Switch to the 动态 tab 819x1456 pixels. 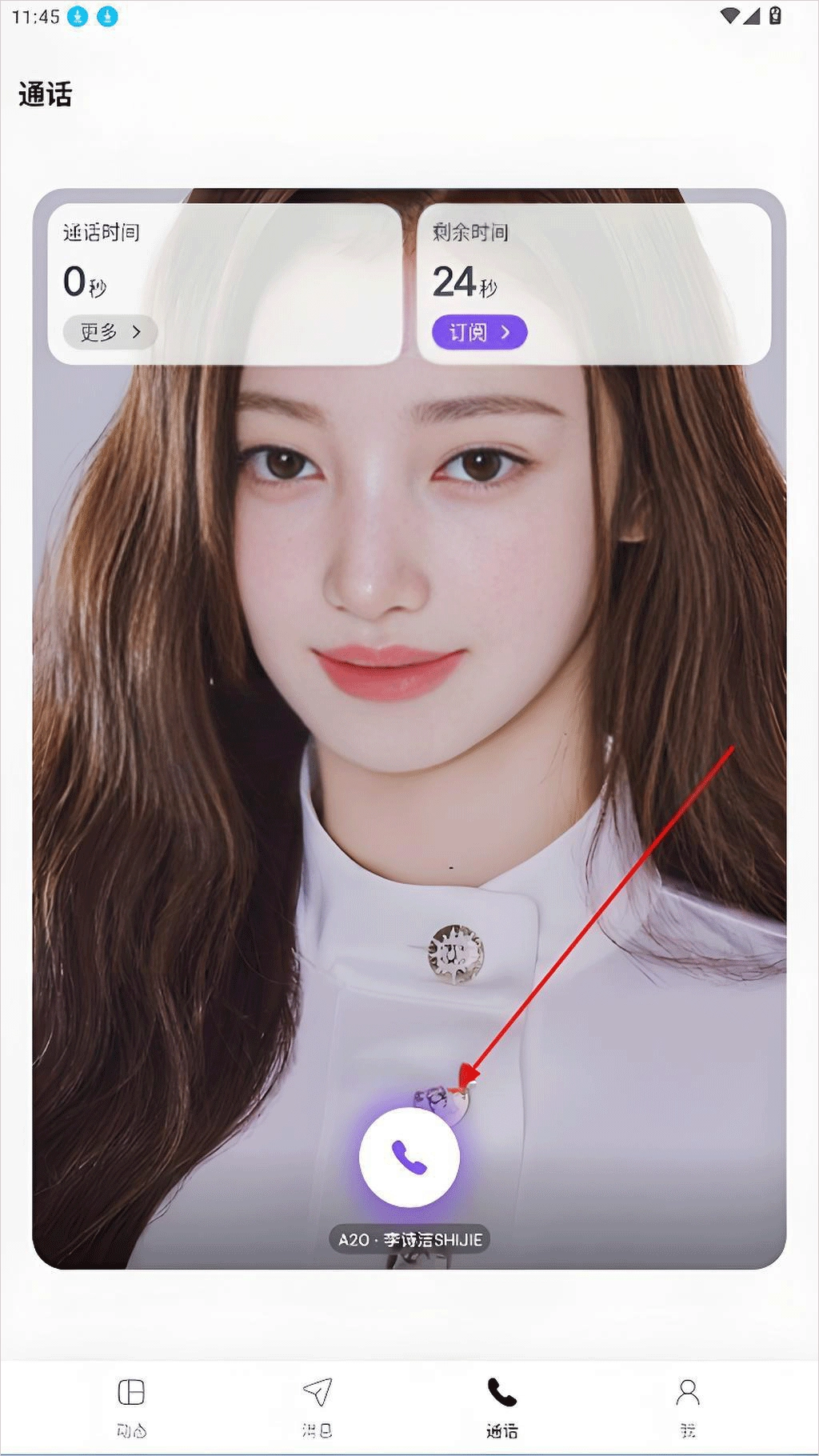(x=131, y=1407)
